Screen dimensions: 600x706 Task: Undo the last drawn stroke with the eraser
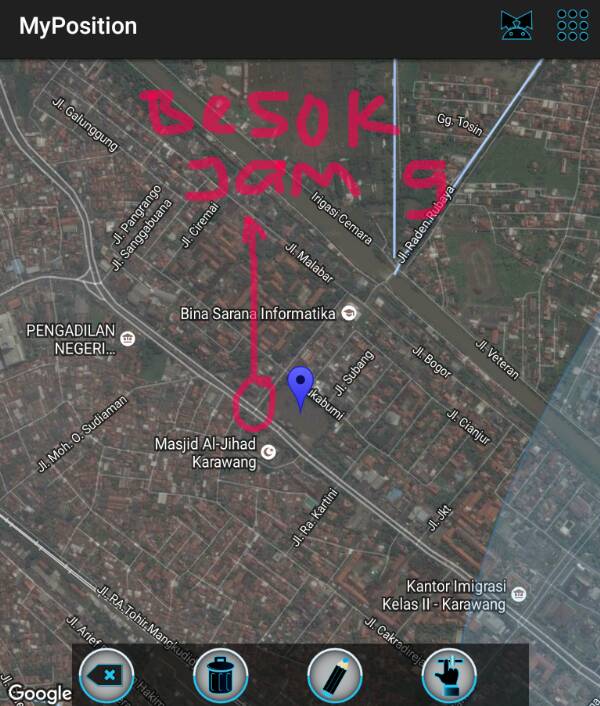[107, 675]
